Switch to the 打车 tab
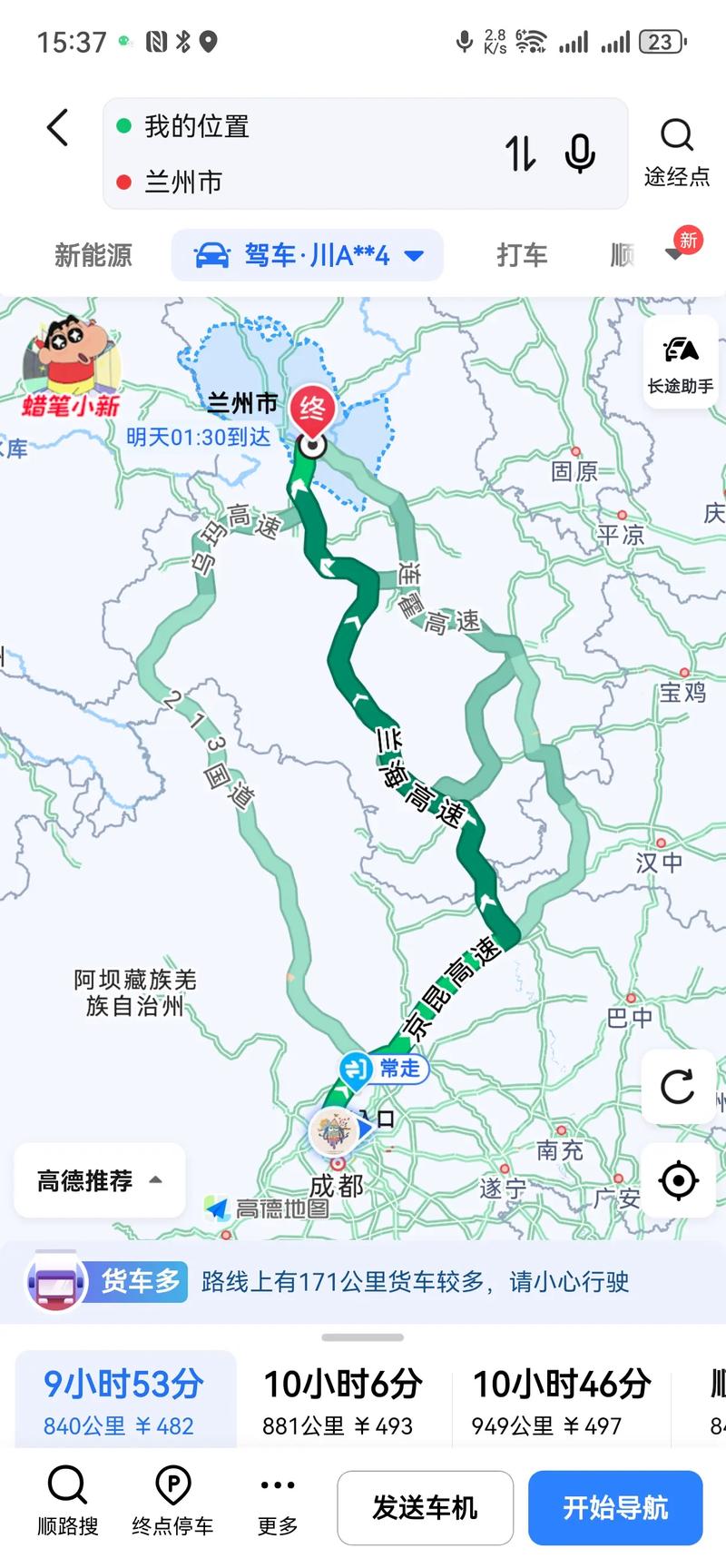This screenshot has height=1568, width=726. pos(522,255)
